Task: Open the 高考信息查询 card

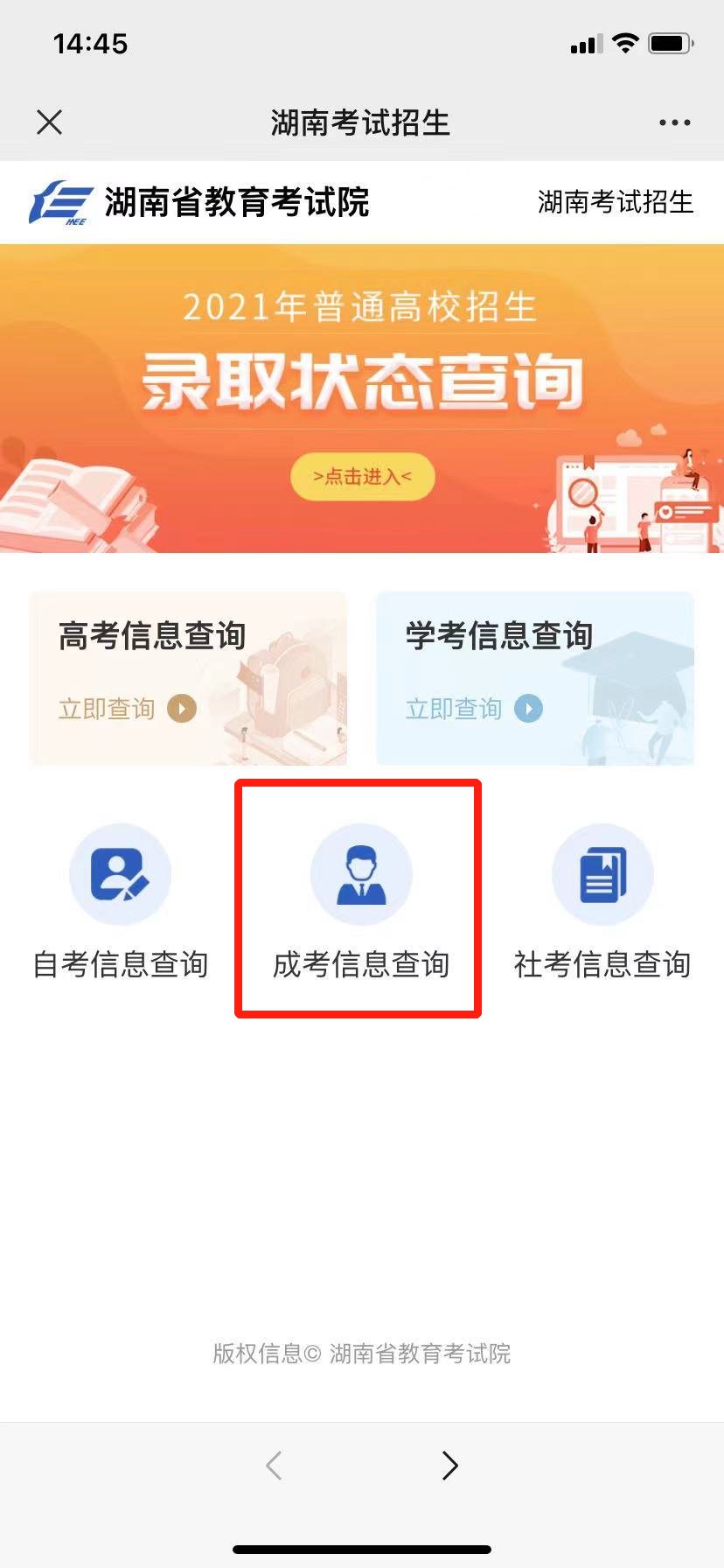Action: [x=188, y=678]
